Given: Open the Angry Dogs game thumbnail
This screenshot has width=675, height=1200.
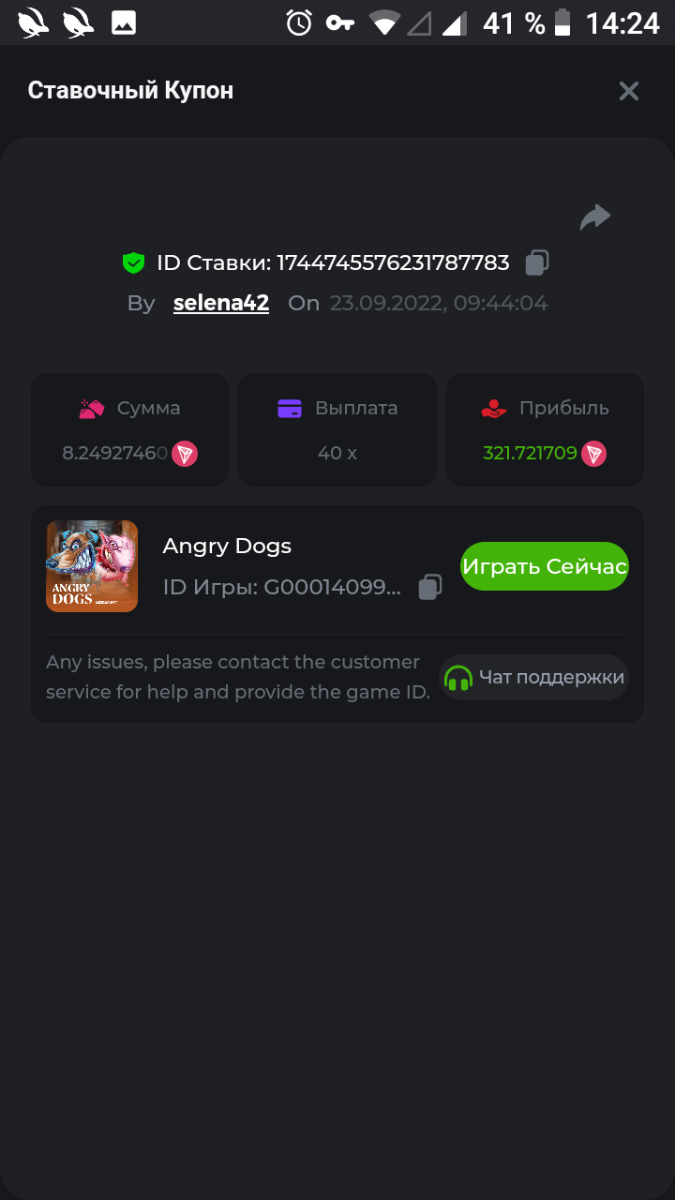Looking at the screenshot, I should click(92, 566).
